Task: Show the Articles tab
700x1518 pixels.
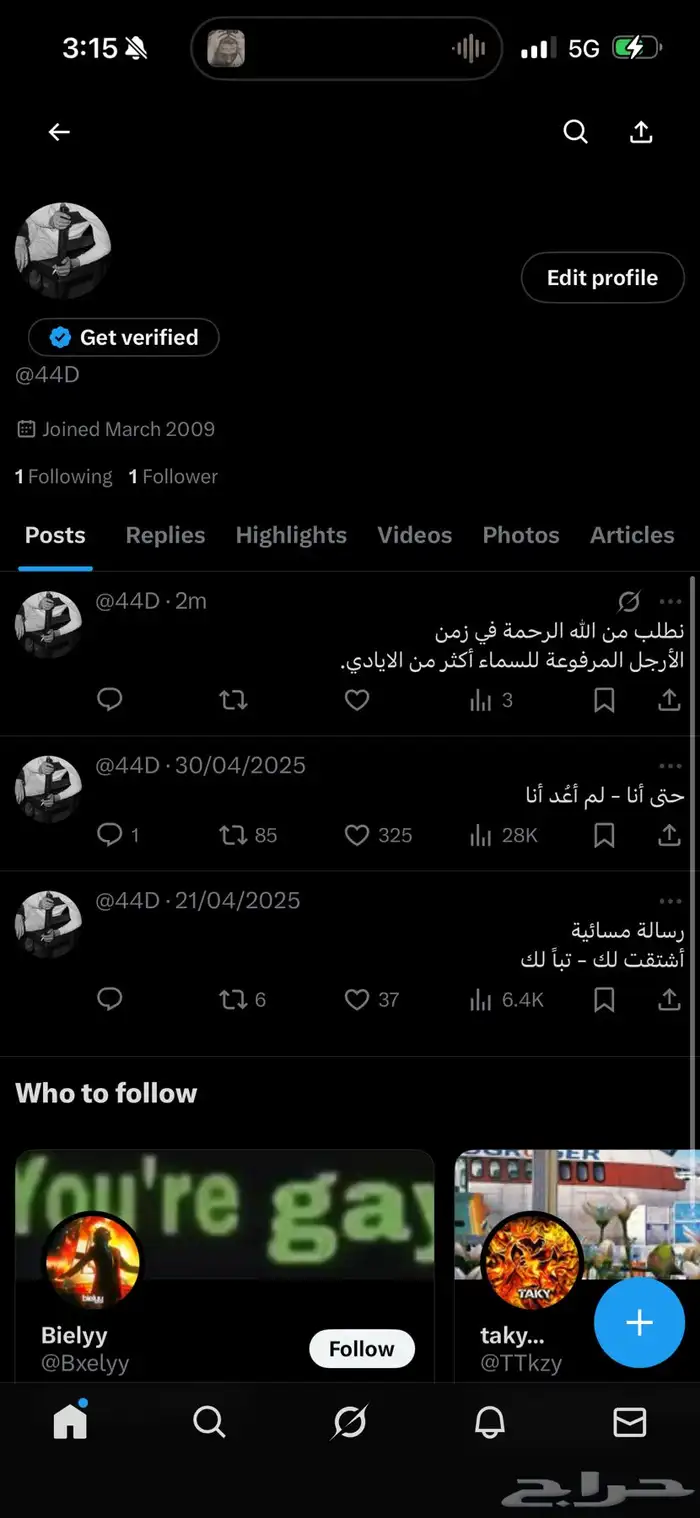Action: pos(632,535)
